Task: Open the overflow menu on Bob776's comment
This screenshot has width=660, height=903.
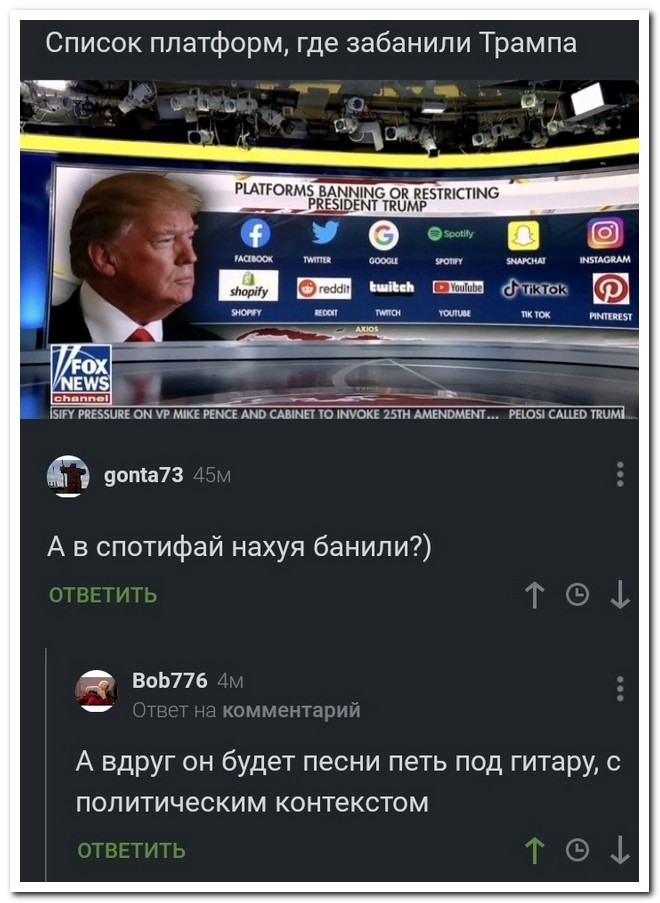Action: tap(620, 689)
